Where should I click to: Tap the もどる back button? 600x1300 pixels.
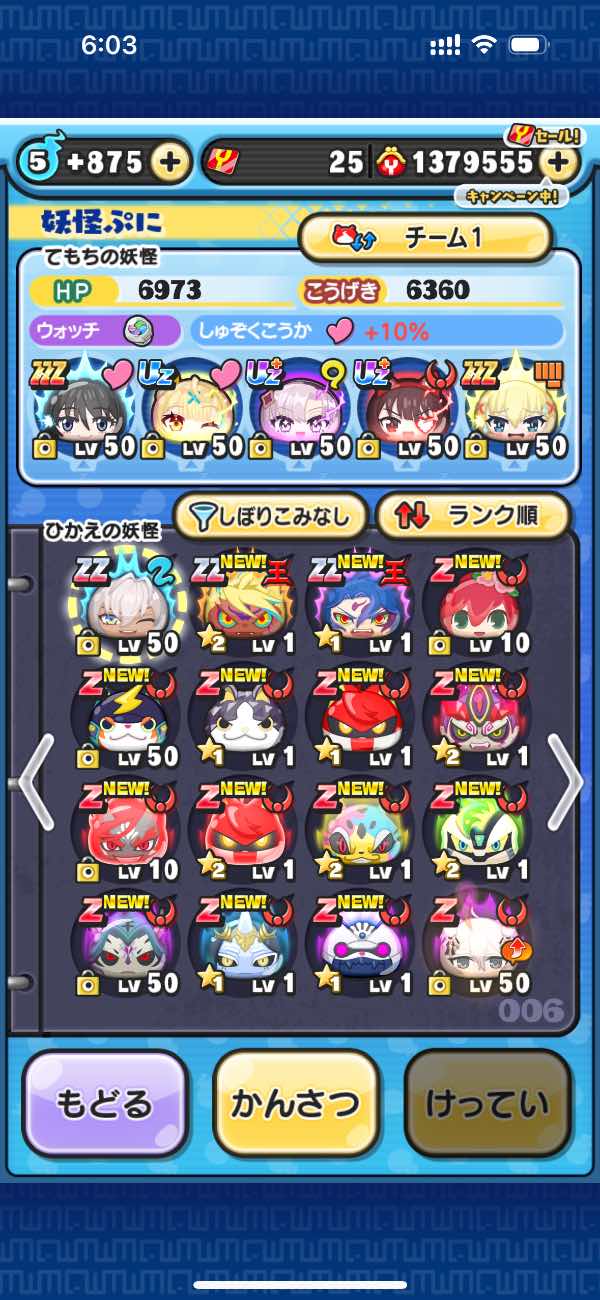tap(106, 1103)
